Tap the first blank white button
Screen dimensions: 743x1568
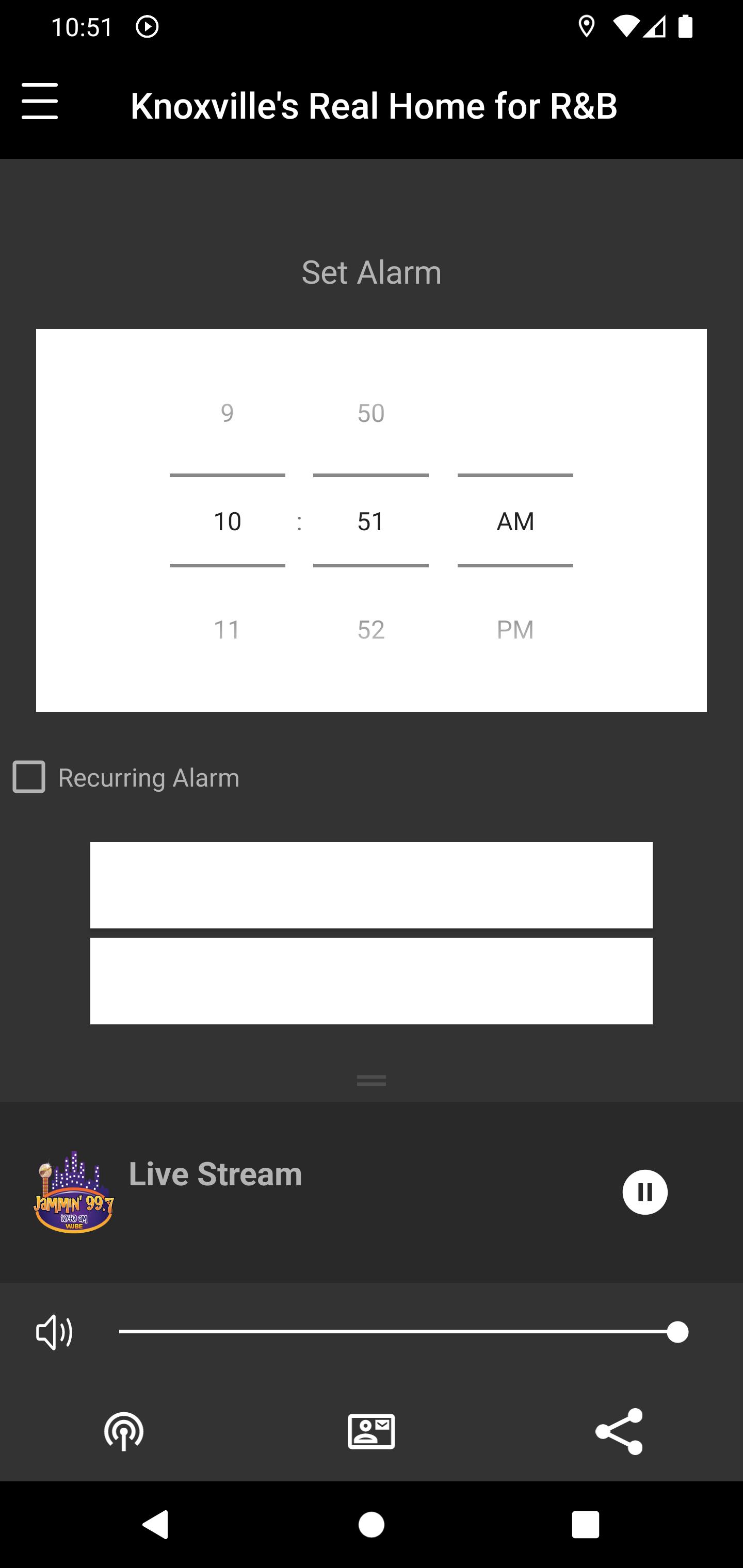click(x=372, y=885)
